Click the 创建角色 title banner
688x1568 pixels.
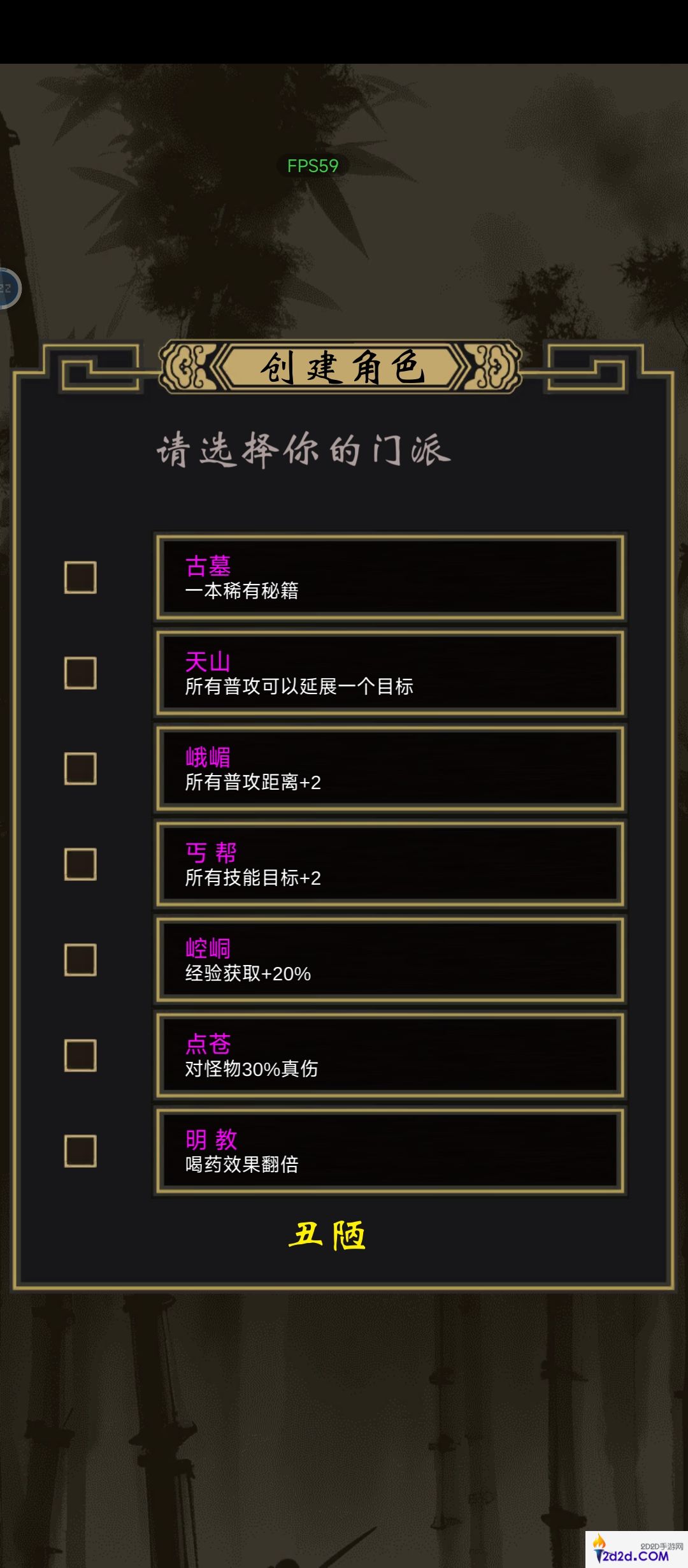[344, 368]
